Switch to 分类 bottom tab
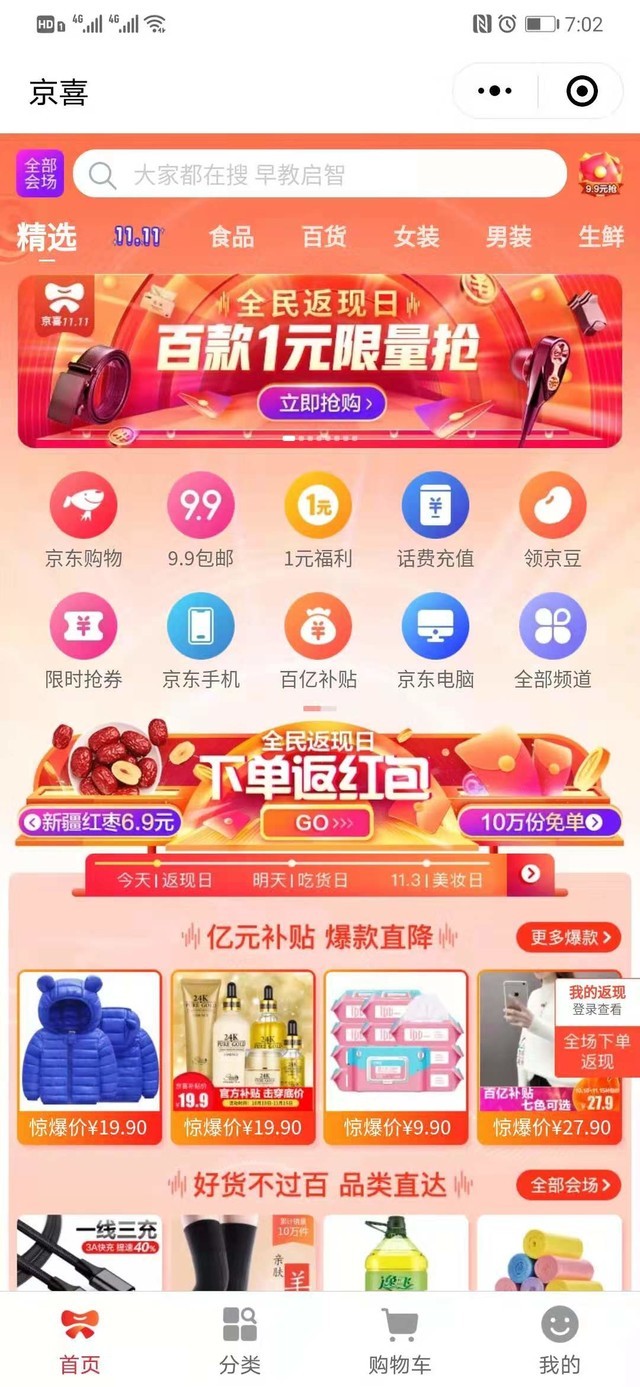 point(240,1340)
